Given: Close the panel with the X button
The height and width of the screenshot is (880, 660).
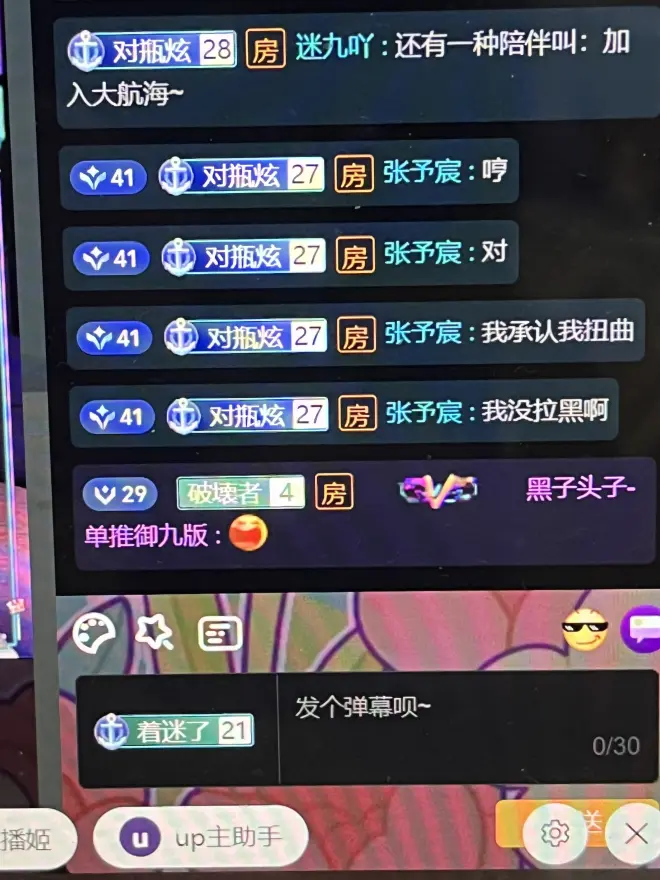Looking at the screenshot, I should 635,833.
